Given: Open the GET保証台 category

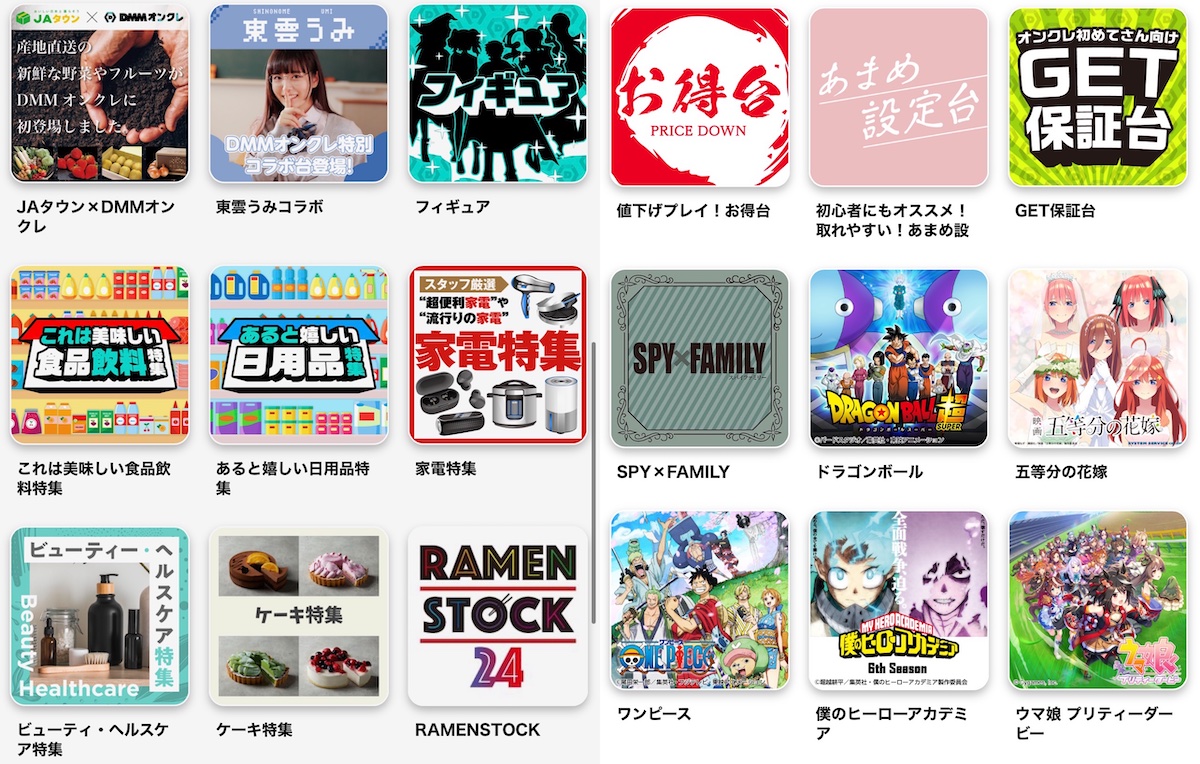Looking at the screenshot, I should click(1097, 97).
